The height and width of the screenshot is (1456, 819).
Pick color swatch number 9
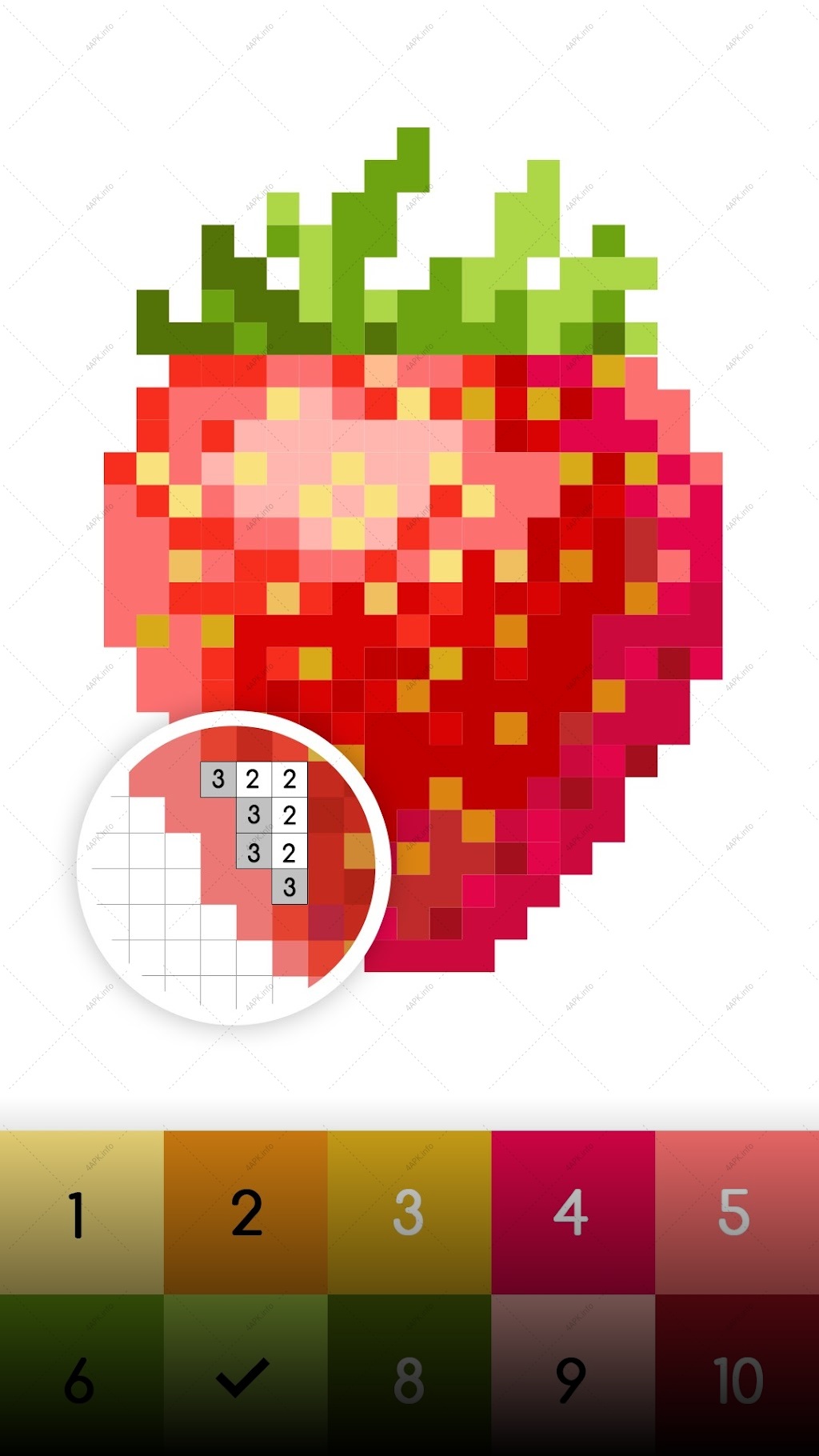[573, 1375]
